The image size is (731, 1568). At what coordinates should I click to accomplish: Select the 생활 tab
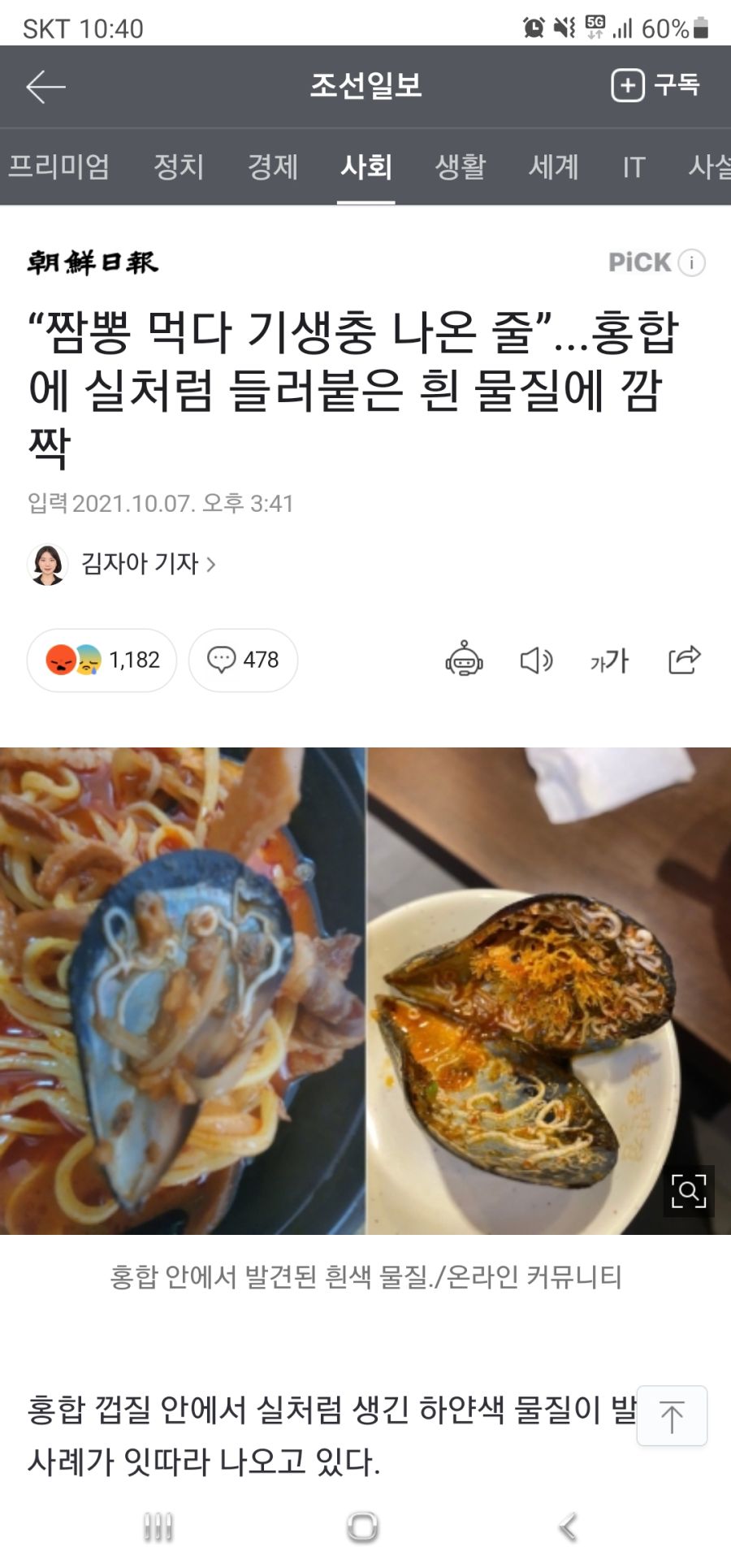pos(460,167)
